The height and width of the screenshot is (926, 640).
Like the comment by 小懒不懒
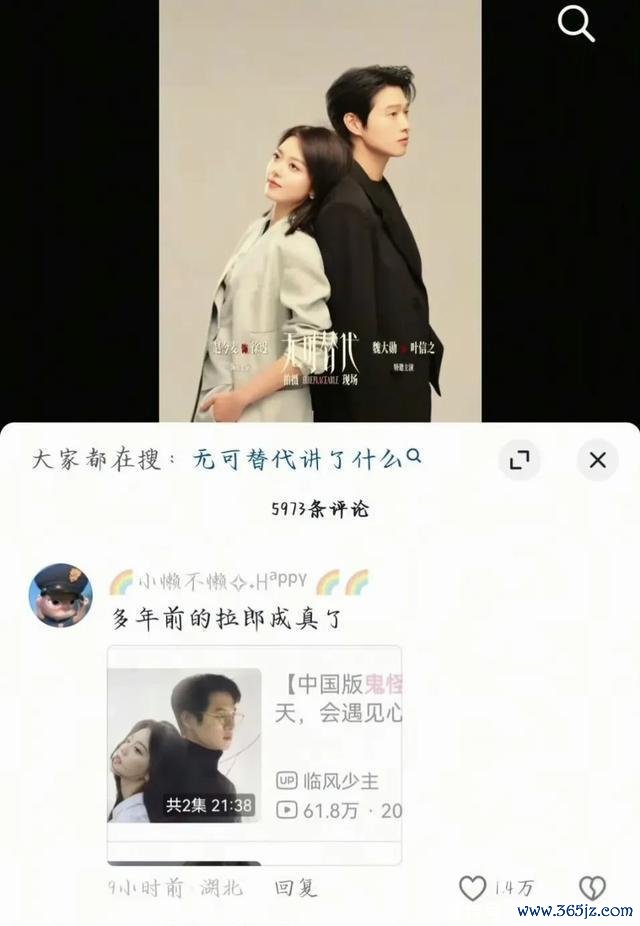(472, 887)
